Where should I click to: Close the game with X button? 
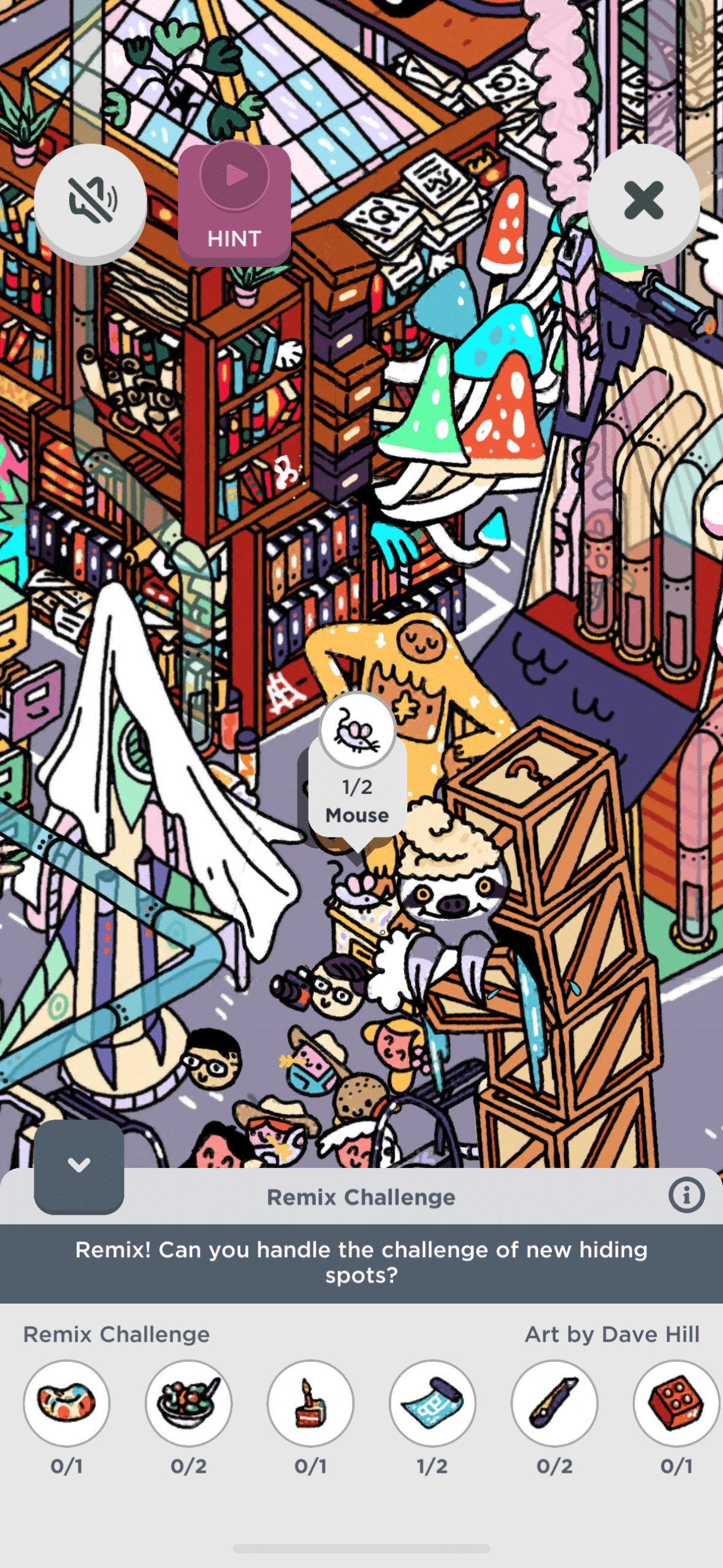click(643, 201)
